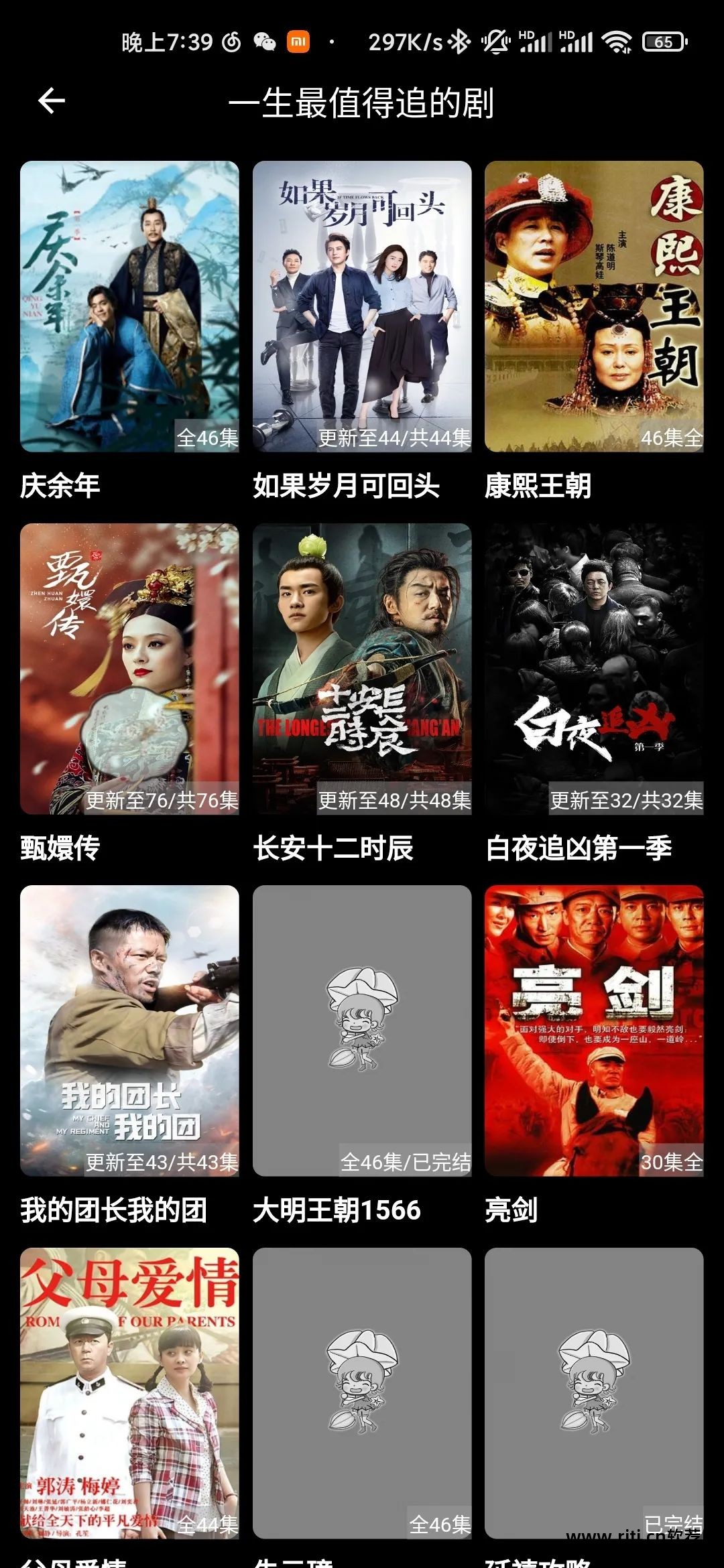Open 大明王朝1566 placeholder card
The image size is (724, 1568).
click(362, 1031)
